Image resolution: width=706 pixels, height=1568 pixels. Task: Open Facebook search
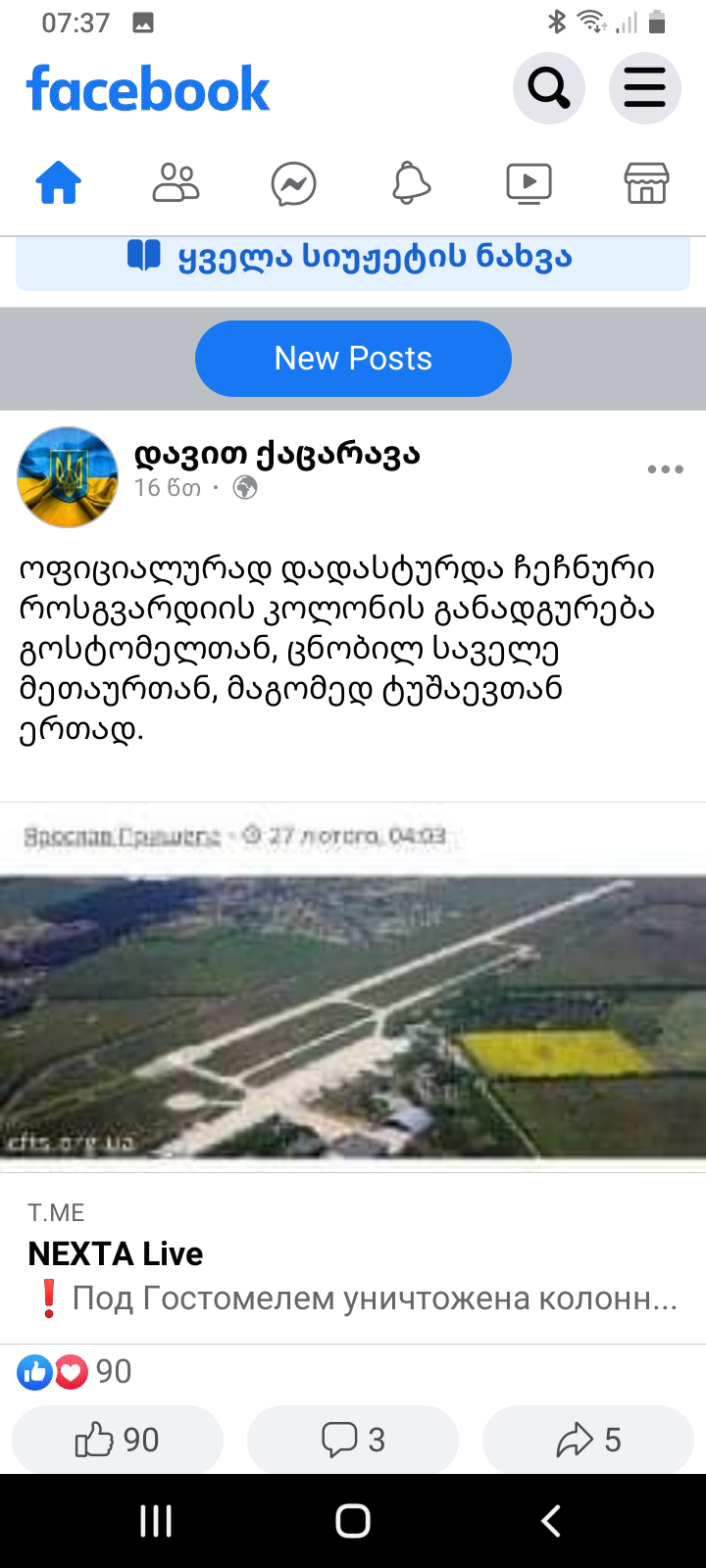(x=548, y=89)
